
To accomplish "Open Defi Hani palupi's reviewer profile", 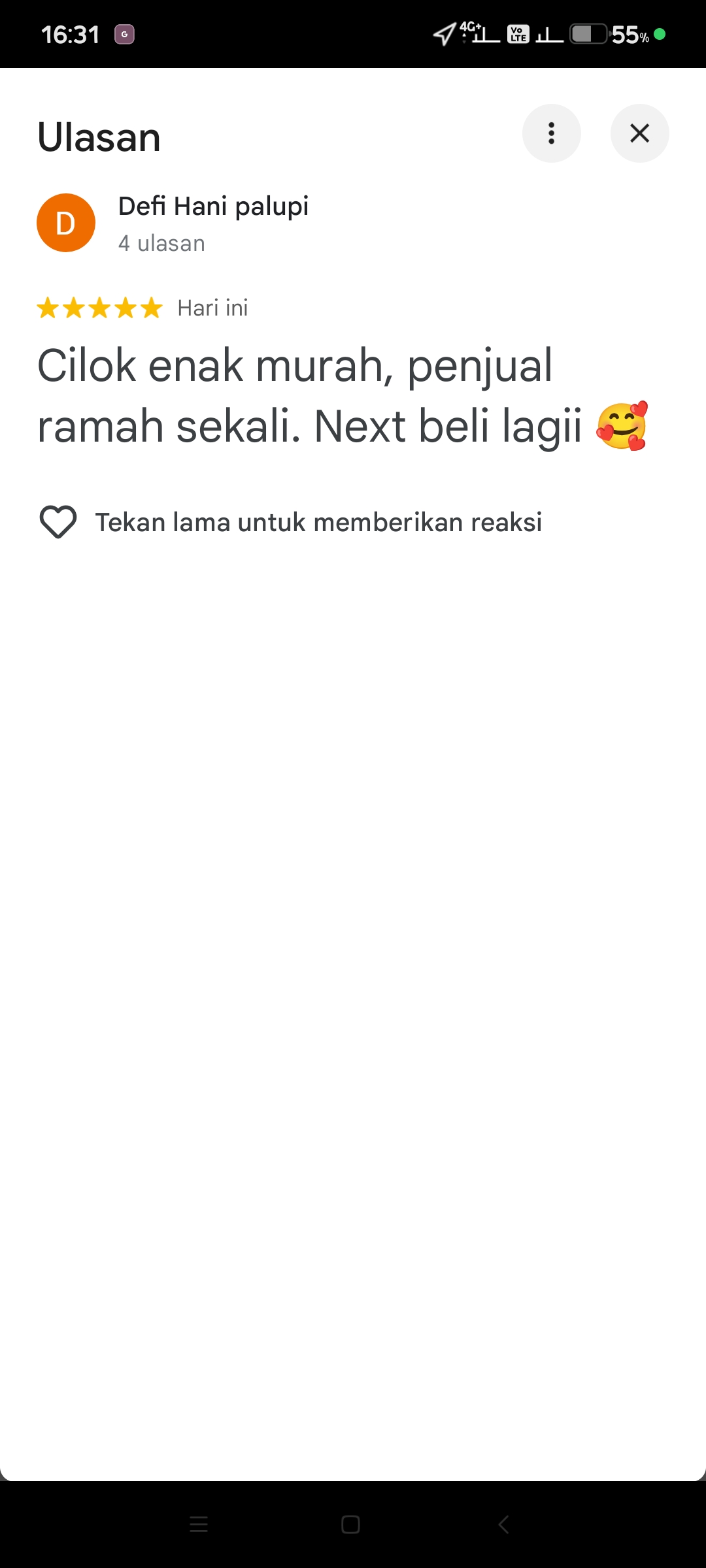I will 212,206.
